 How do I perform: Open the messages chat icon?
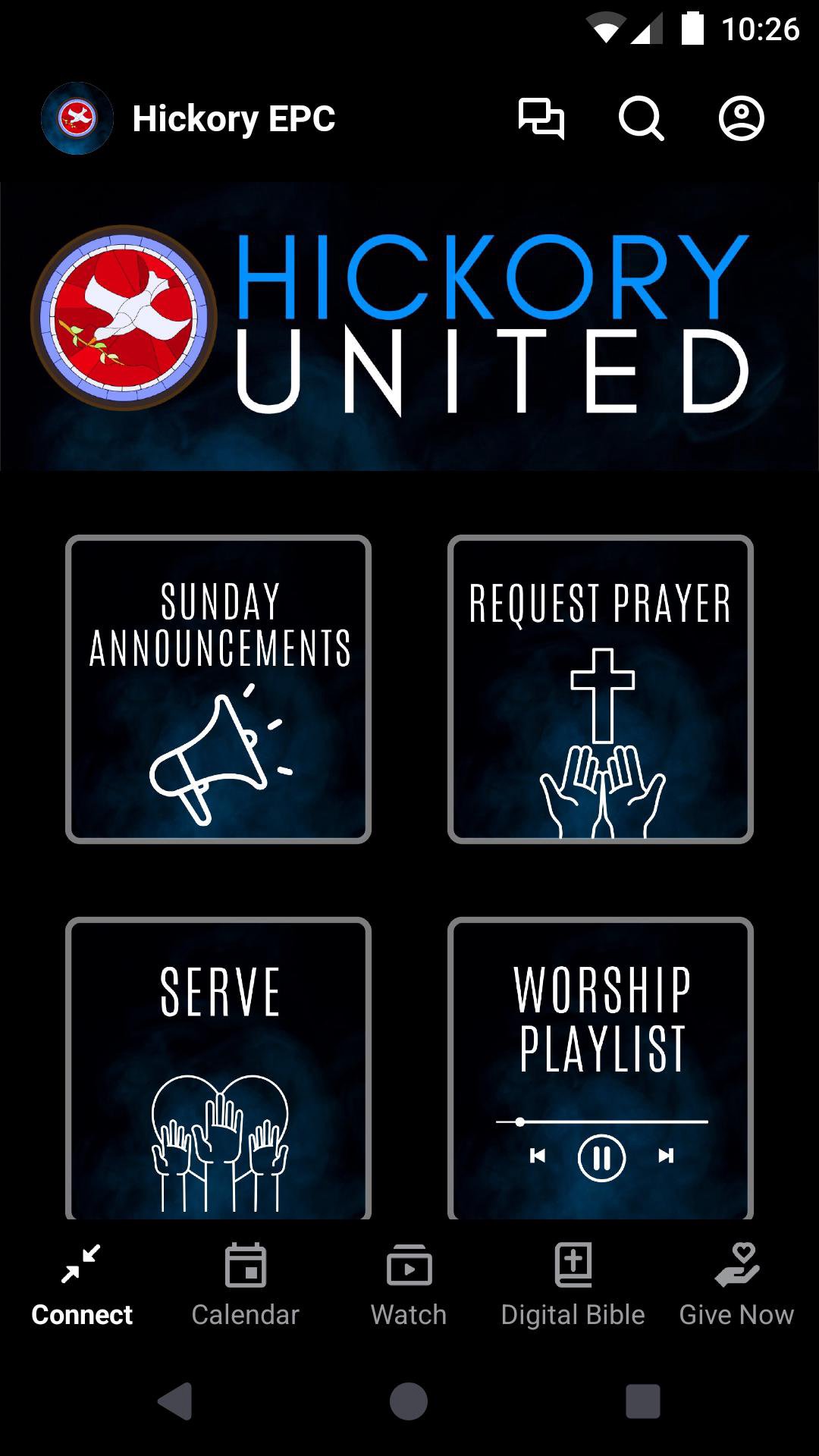[x=541, y=118]
